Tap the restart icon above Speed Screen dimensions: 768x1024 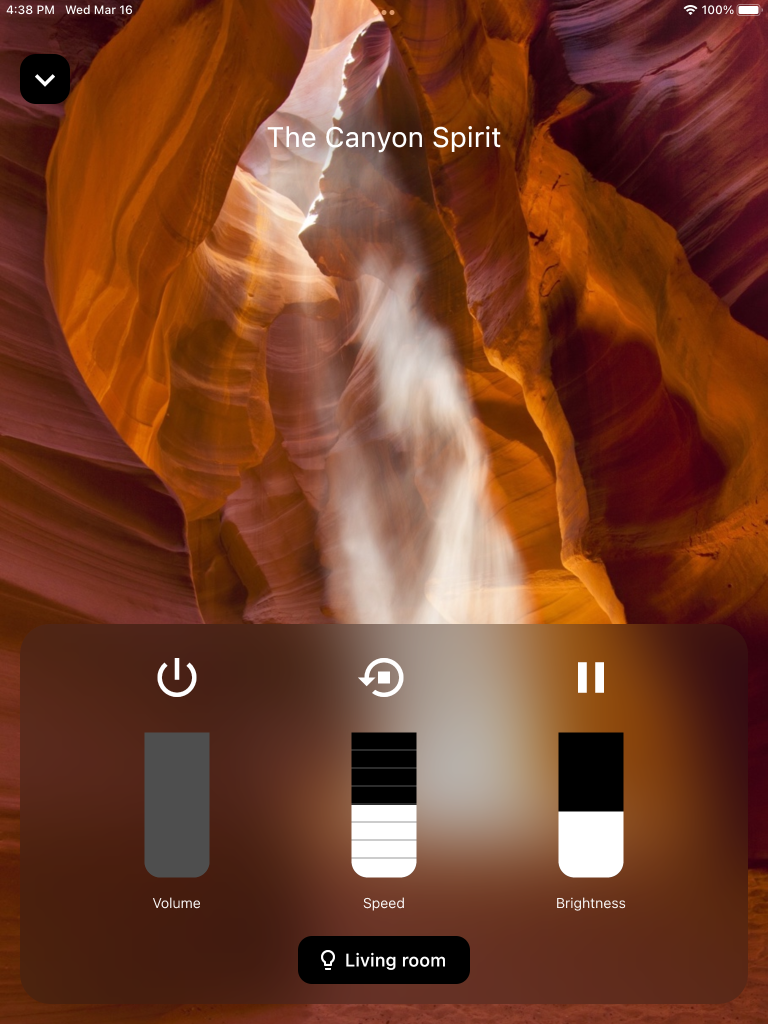(x=382, y=678)
